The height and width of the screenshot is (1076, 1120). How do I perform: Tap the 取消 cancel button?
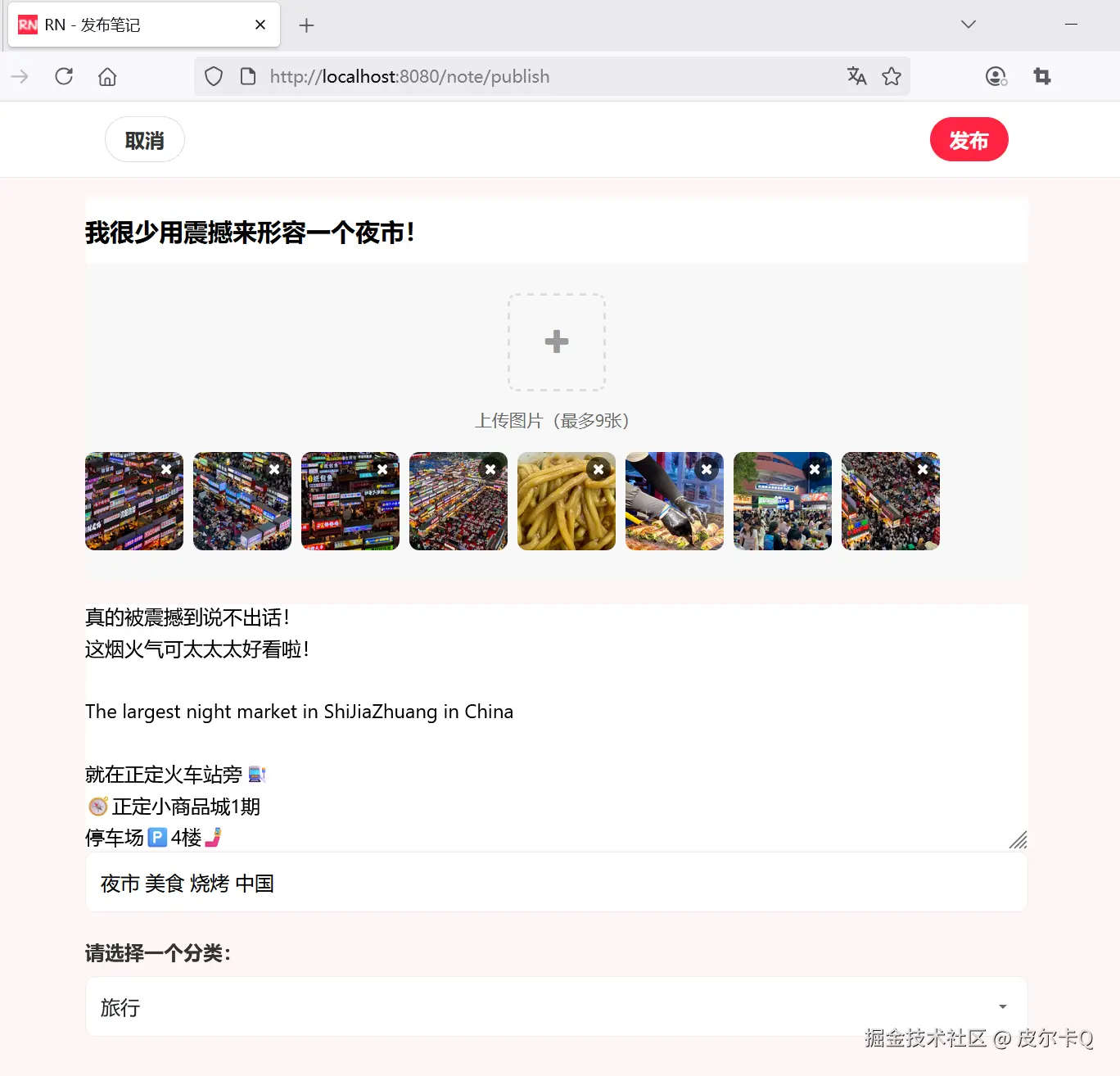tap(144, 140)
